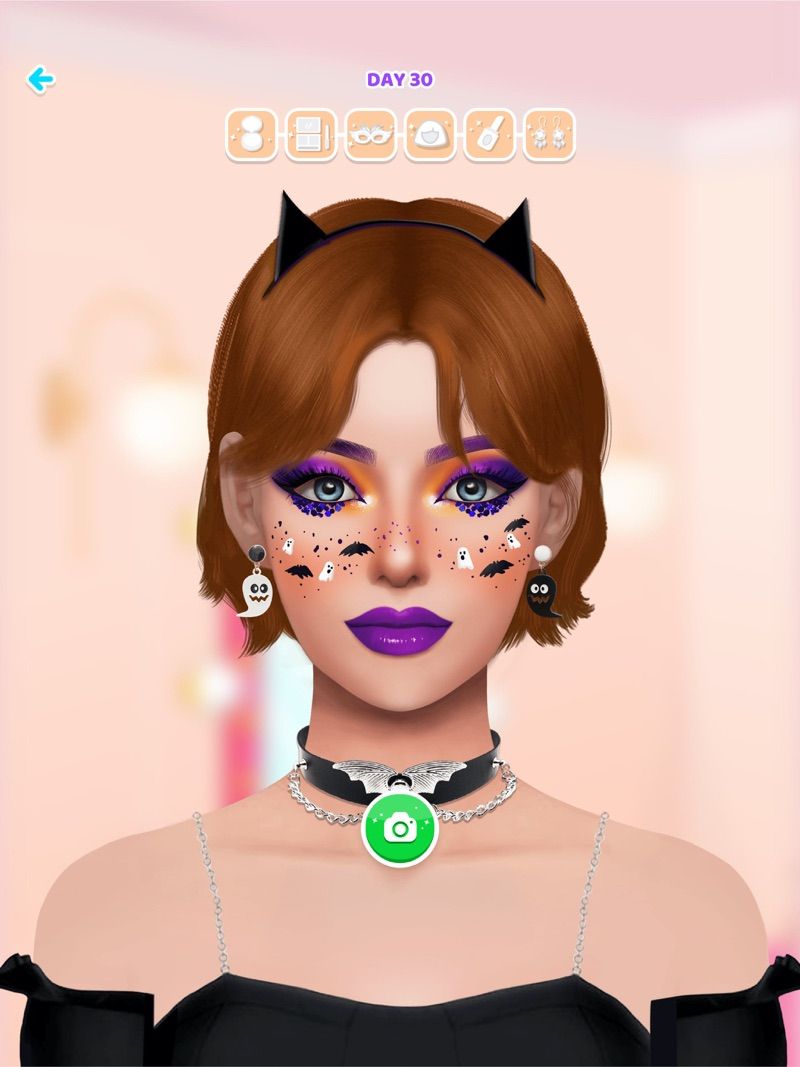Select the face mask step
This screenshot has width=800, height=1067.
[430, 135]
